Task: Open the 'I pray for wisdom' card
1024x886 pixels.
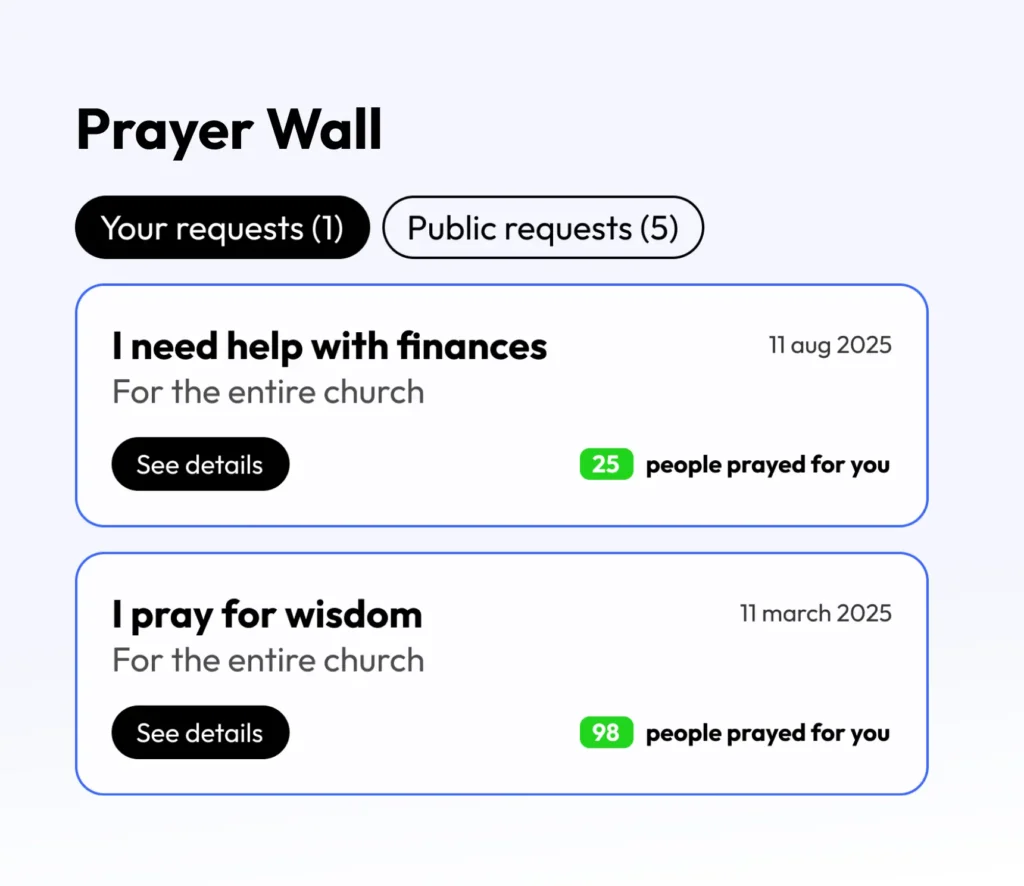Action: point(267,615)
